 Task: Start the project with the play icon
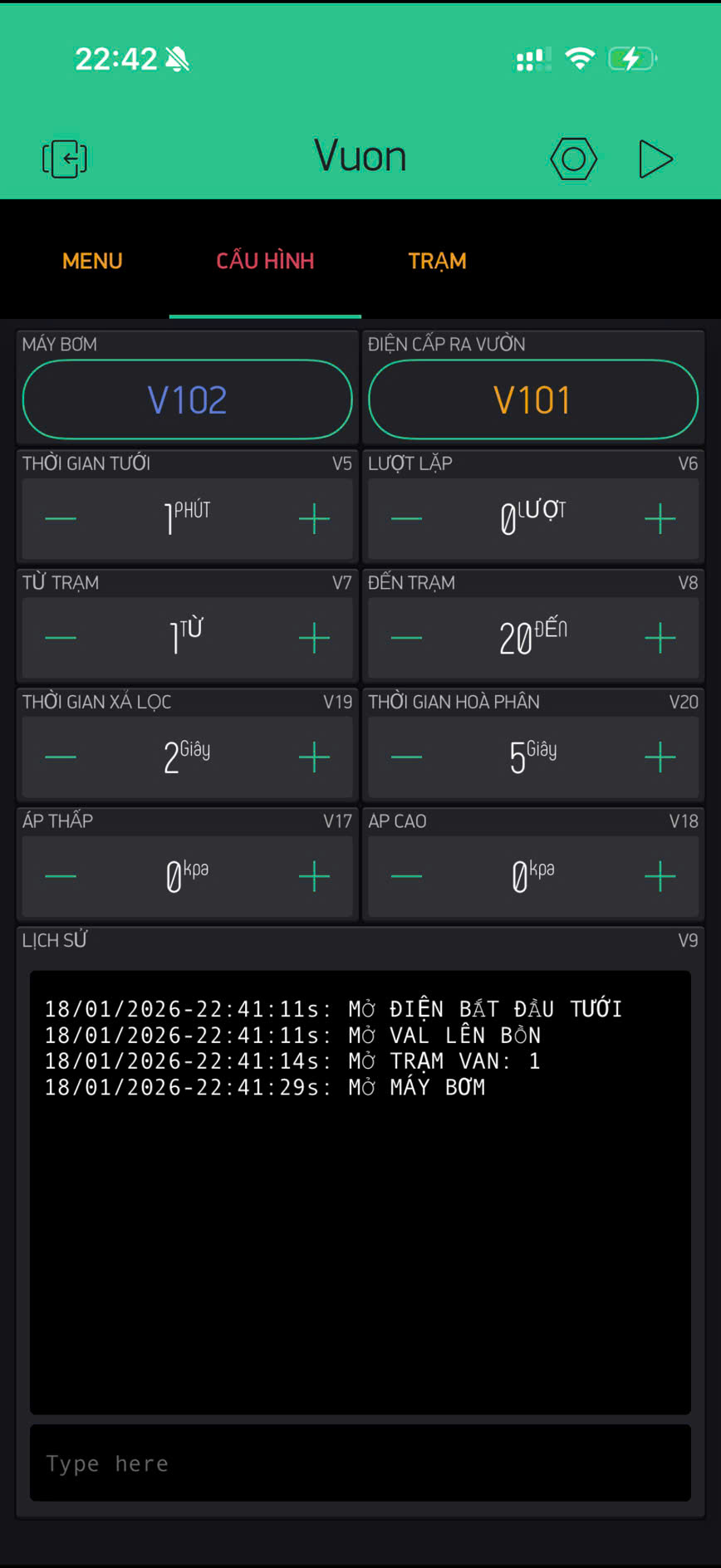tap(655, 159)
